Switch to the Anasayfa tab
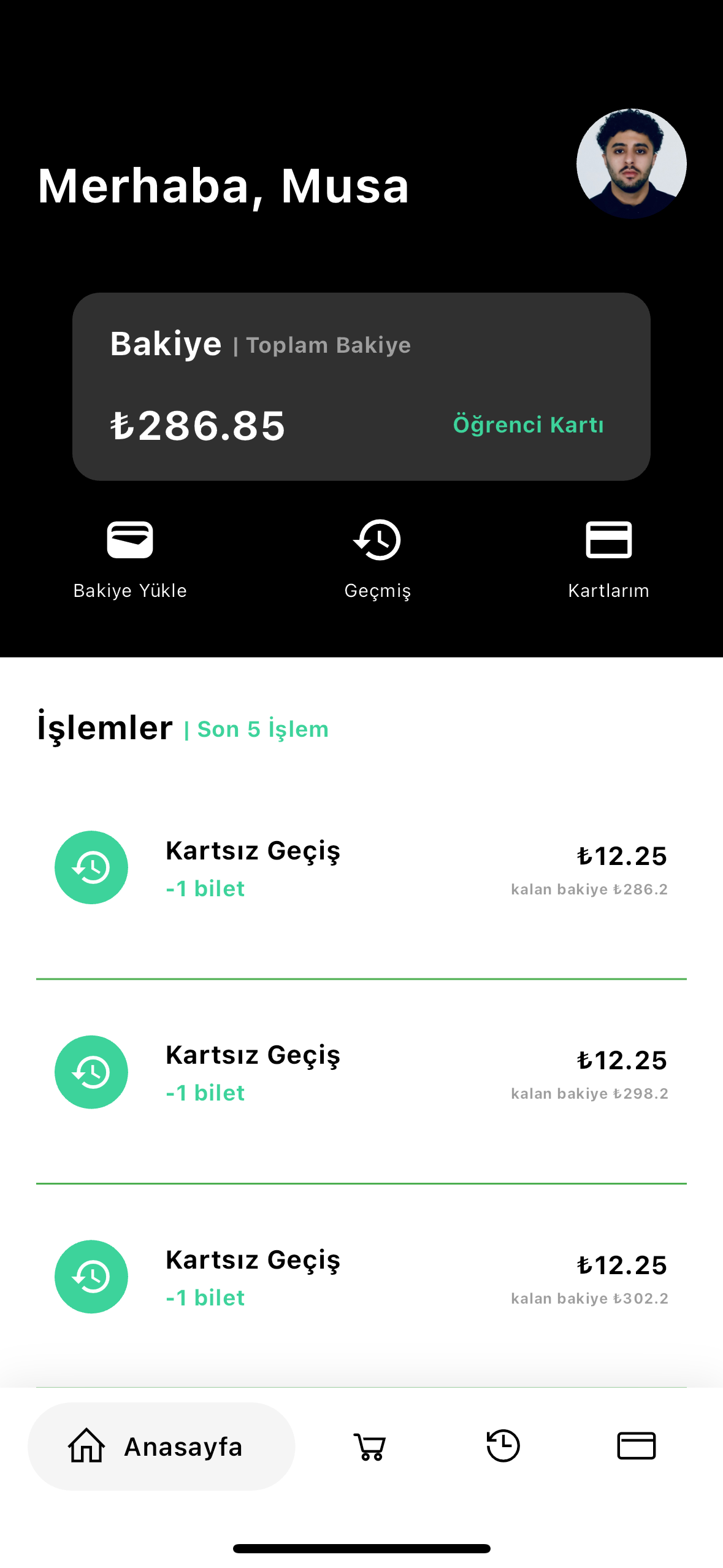723x1568 pixels. point(161,1446)
